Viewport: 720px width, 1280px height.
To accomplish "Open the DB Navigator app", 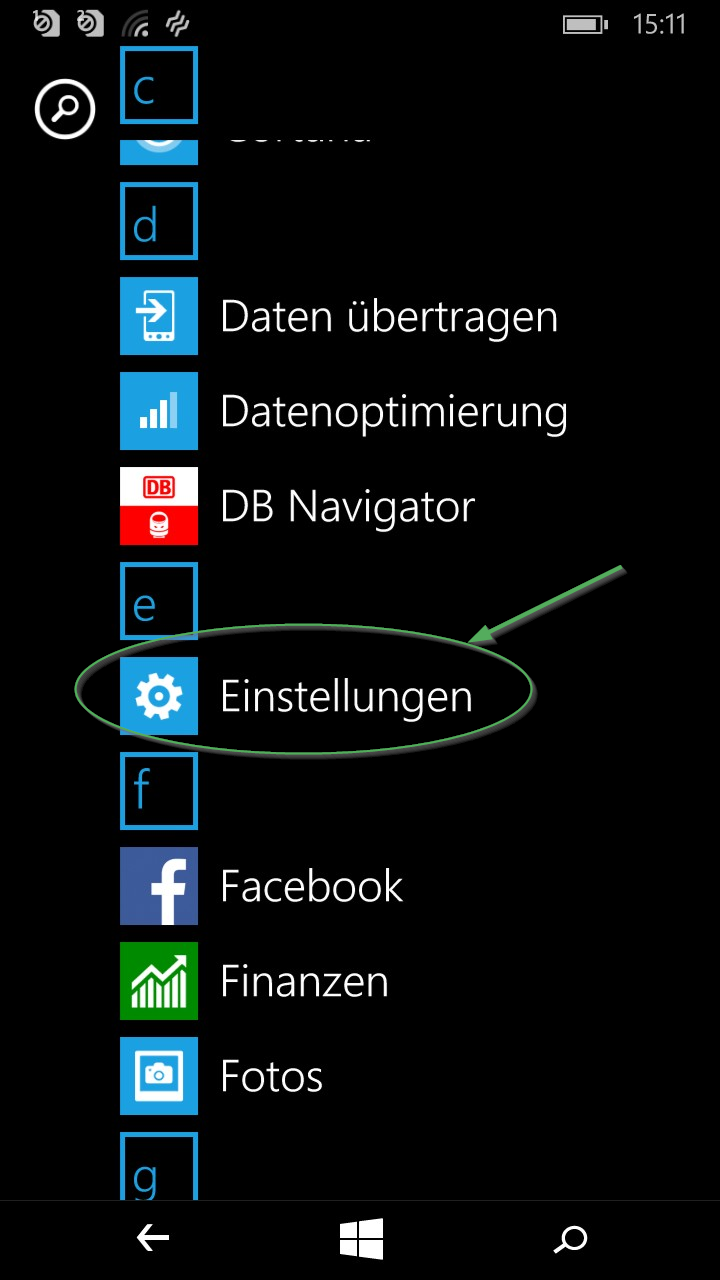I will (297, 506).
